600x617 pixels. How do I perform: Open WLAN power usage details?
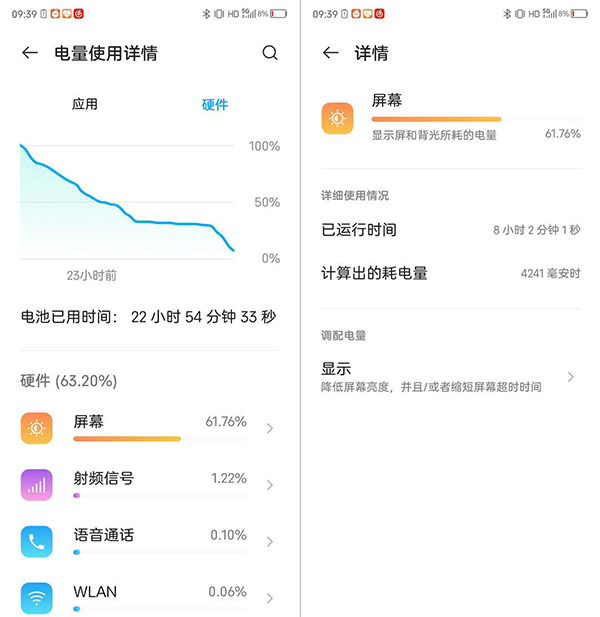point(150,598)
